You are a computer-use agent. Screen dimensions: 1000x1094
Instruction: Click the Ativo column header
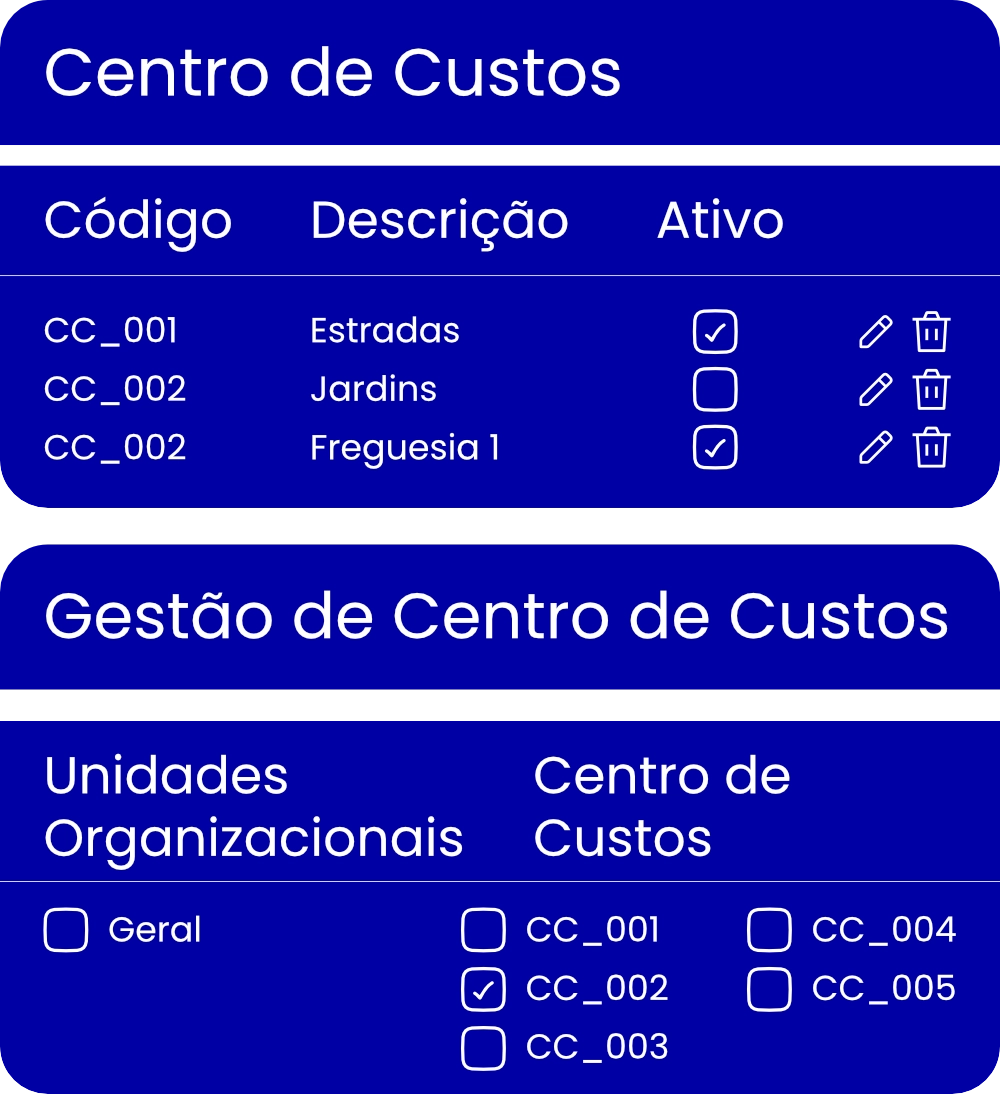pos(719,220)
